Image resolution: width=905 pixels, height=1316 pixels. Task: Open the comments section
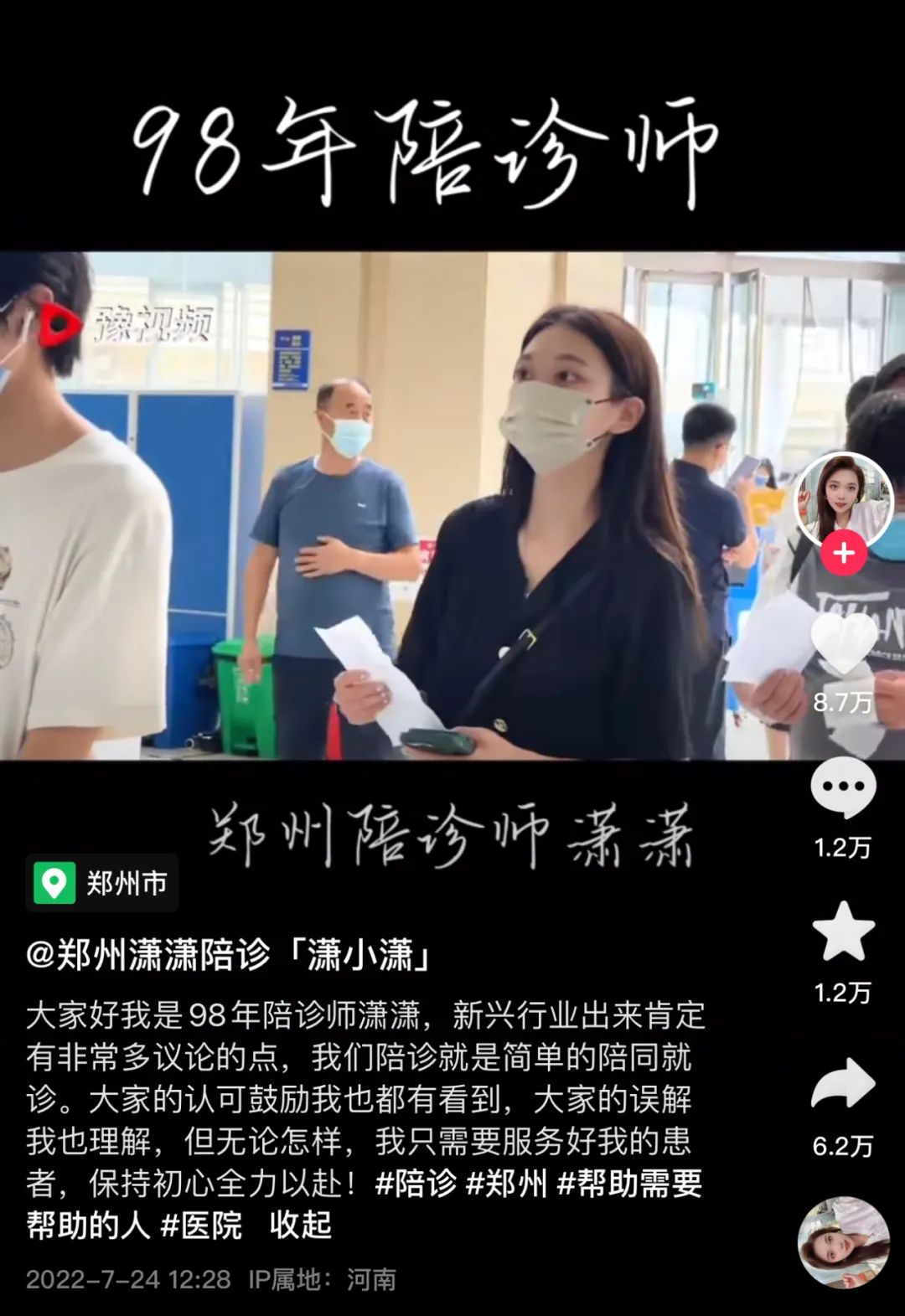(x=843, y=788)
